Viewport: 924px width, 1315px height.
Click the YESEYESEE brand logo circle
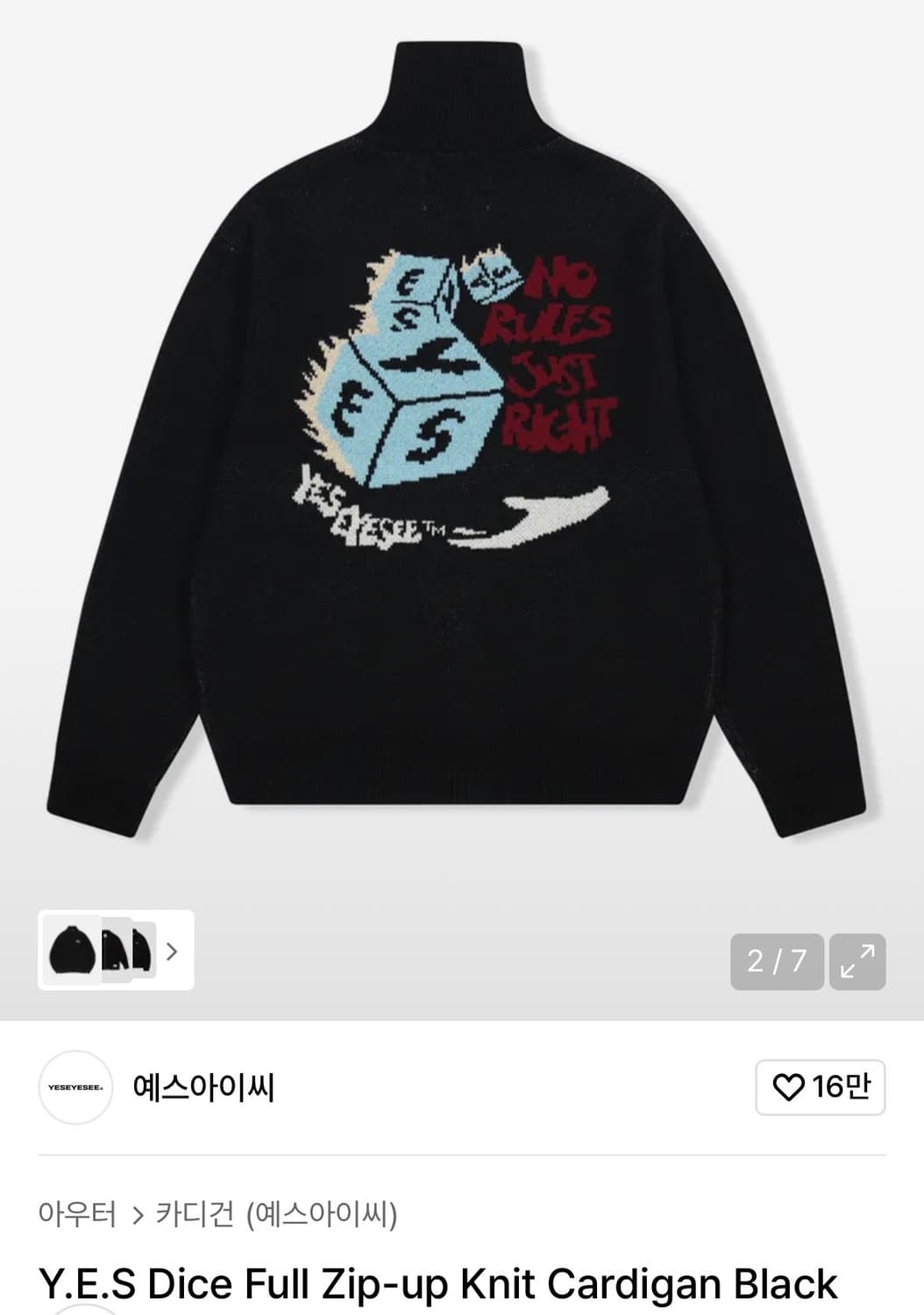75,1086
